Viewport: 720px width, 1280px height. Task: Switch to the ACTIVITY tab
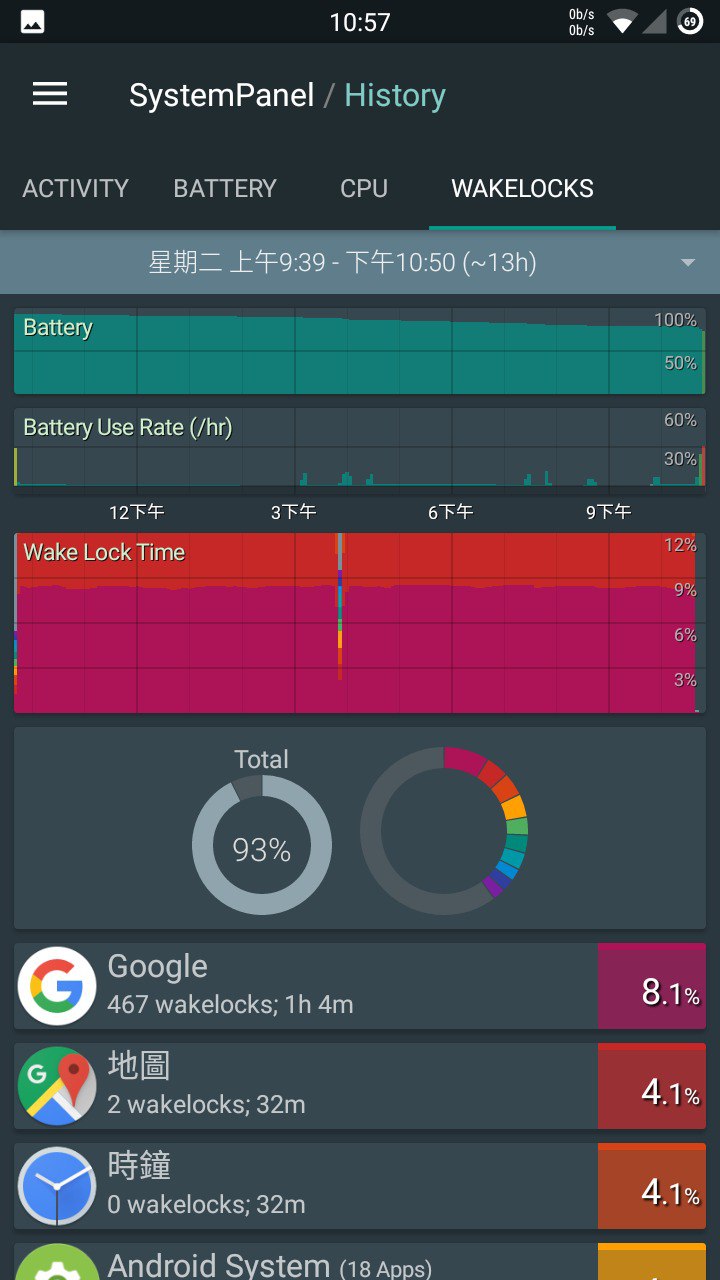pos(76,188)
